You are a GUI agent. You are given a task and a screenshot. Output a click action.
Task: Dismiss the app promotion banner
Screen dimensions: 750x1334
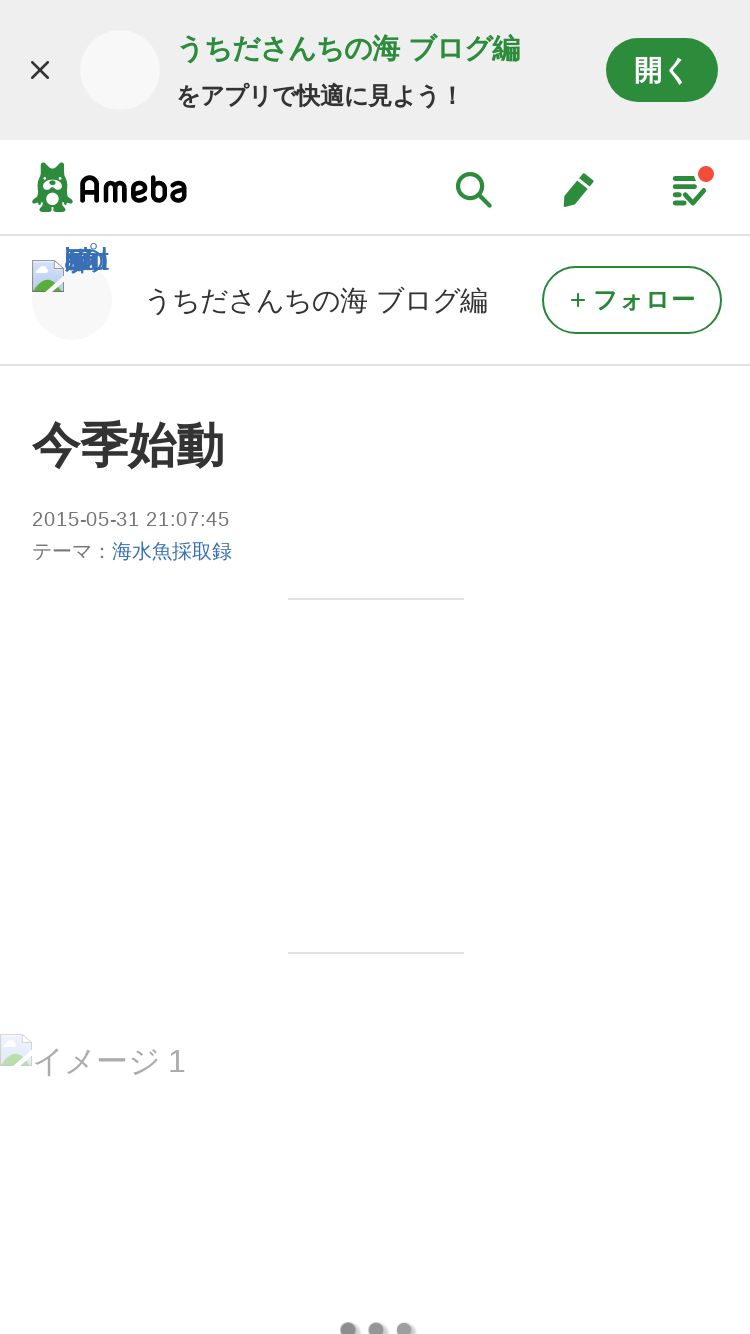(x=40, y=70)
